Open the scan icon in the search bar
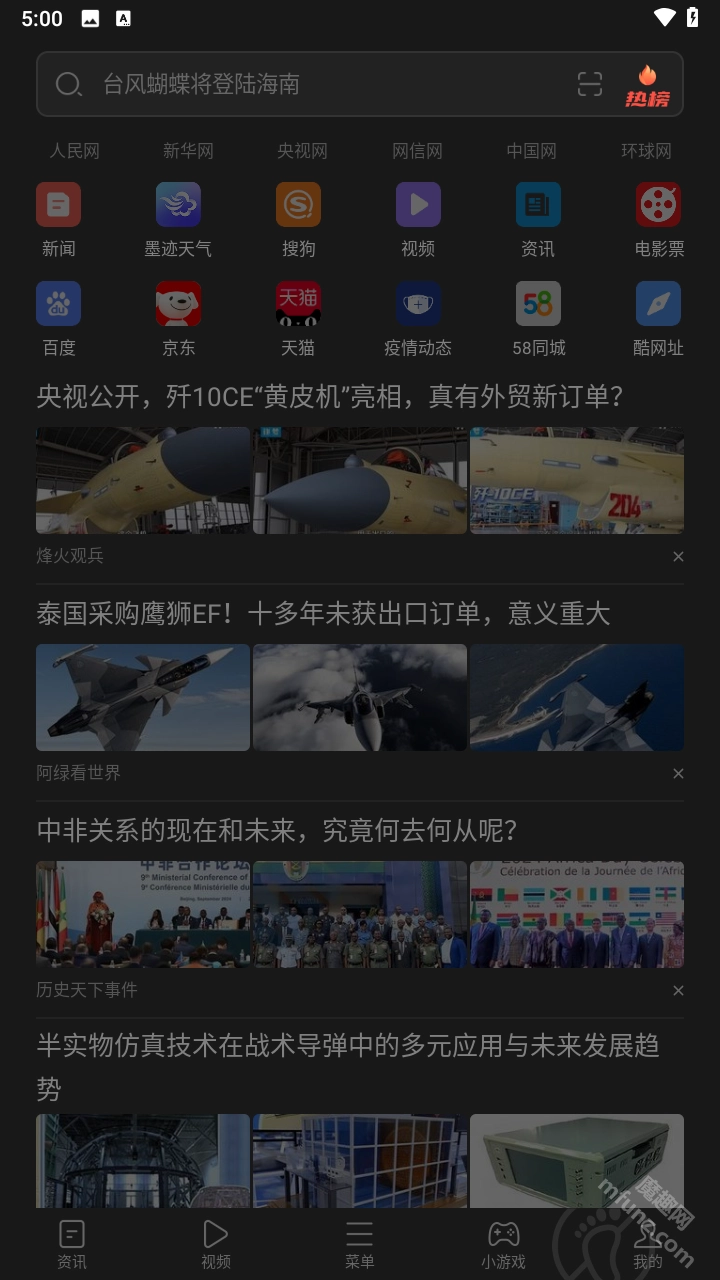The image size is (720, 1280). pos(590,84)
